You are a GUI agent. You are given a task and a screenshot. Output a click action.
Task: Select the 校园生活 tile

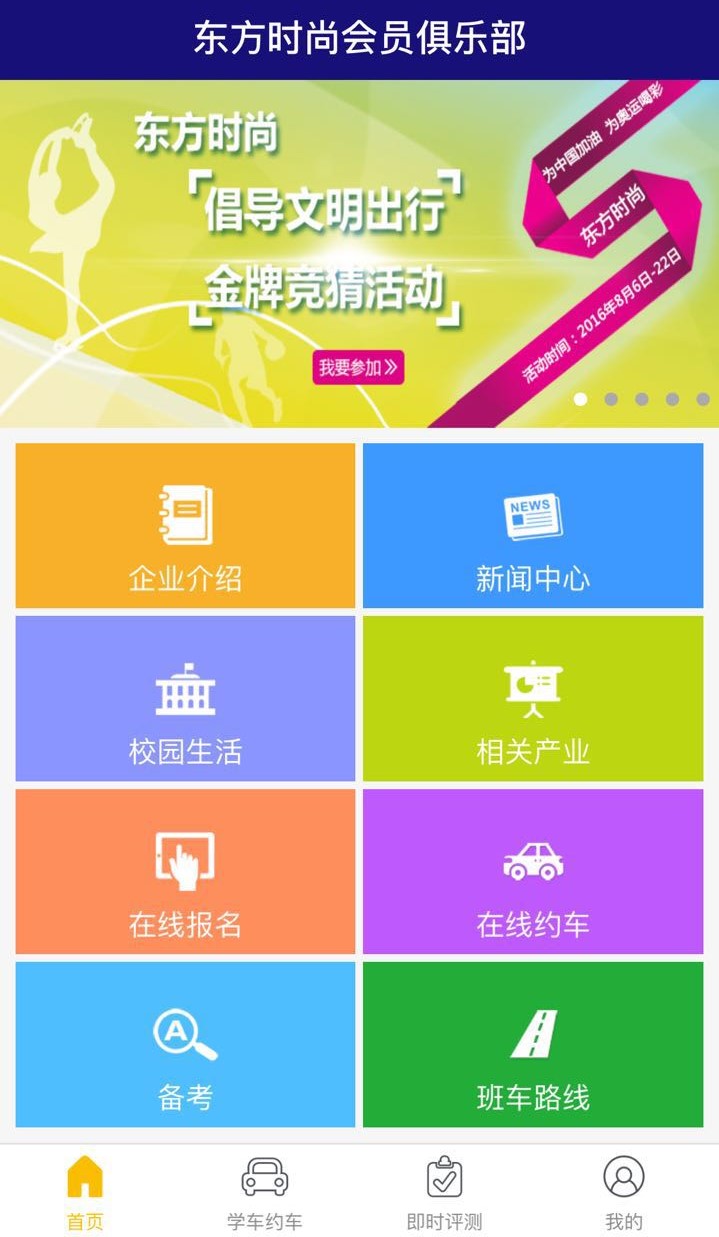185,698
